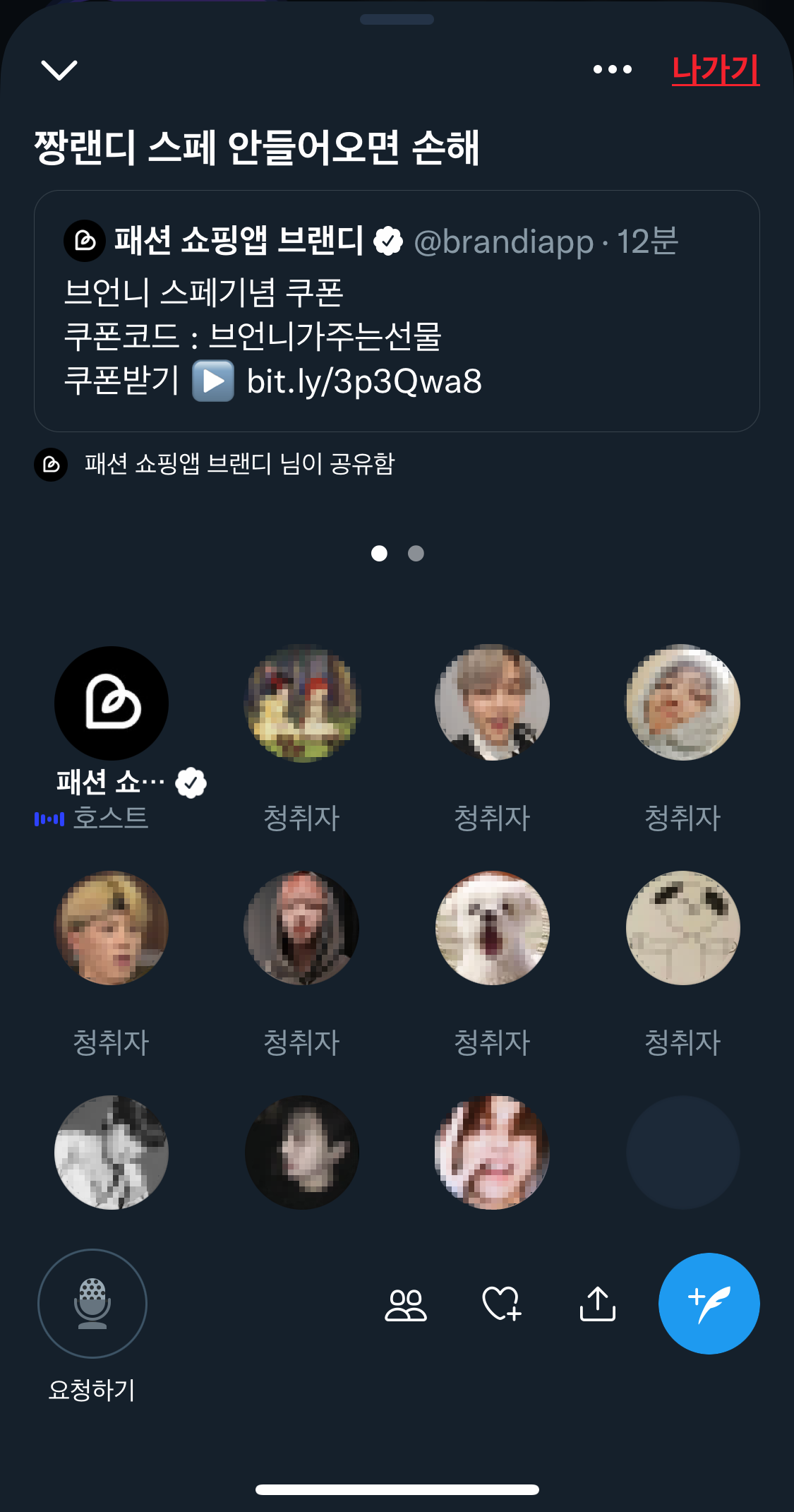Compose a new tweet with the blue button
This screenshot has height=1512, width=794.
709,1304
